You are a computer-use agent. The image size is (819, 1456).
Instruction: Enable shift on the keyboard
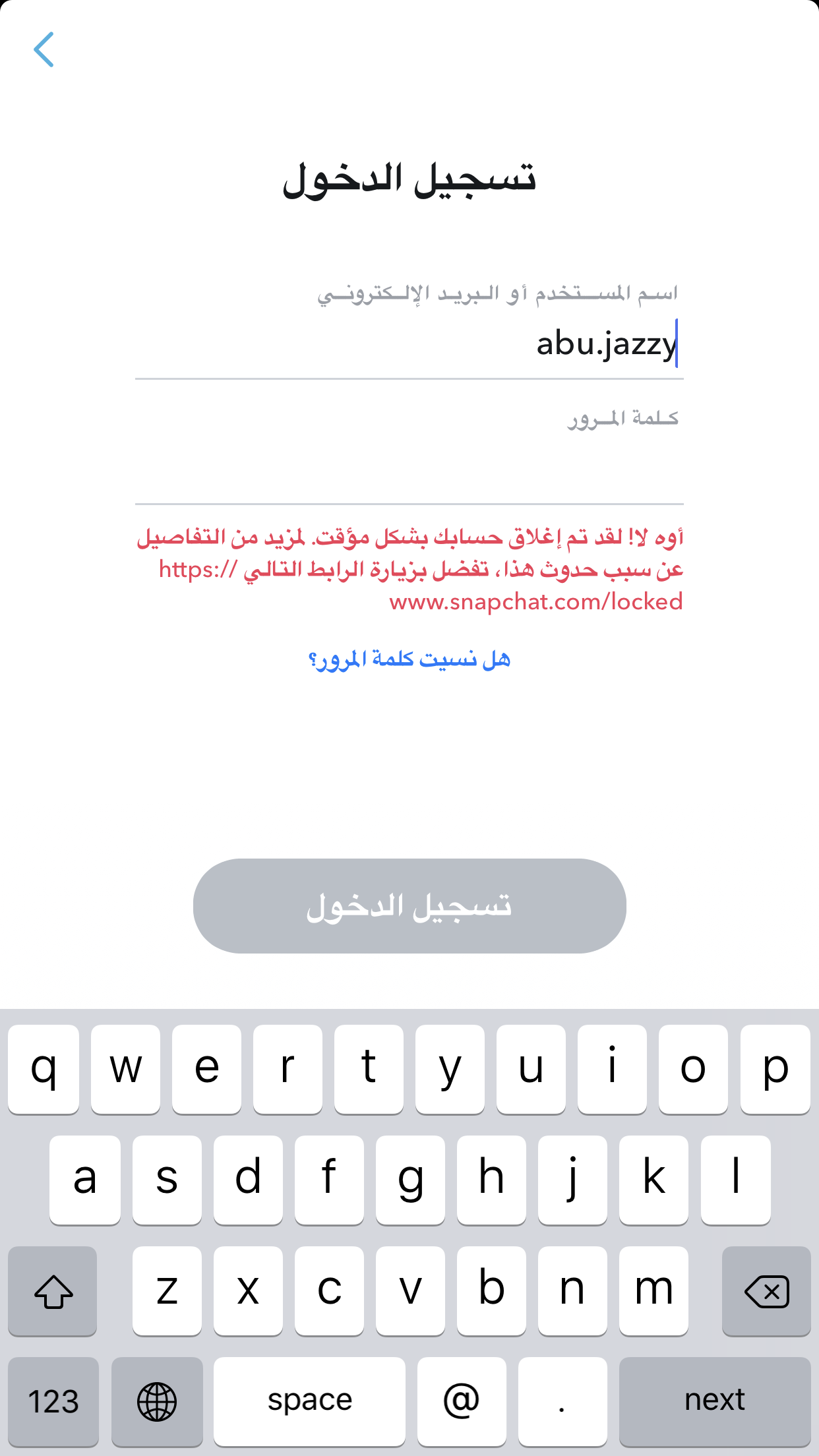[x=53, y=1290]
